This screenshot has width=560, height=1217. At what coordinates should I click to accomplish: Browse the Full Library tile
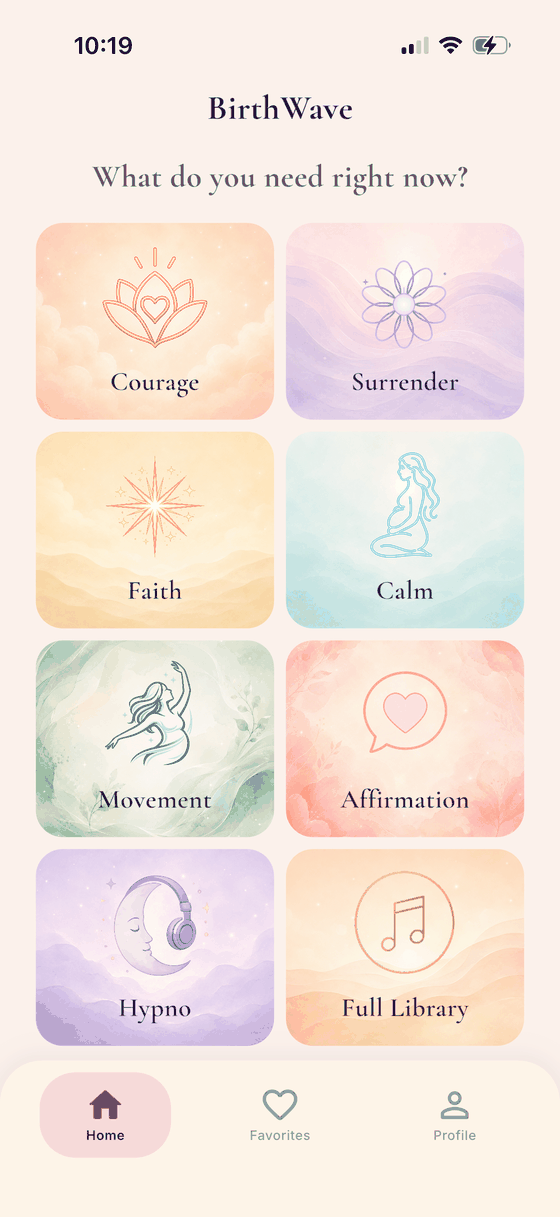click(405, 948)
